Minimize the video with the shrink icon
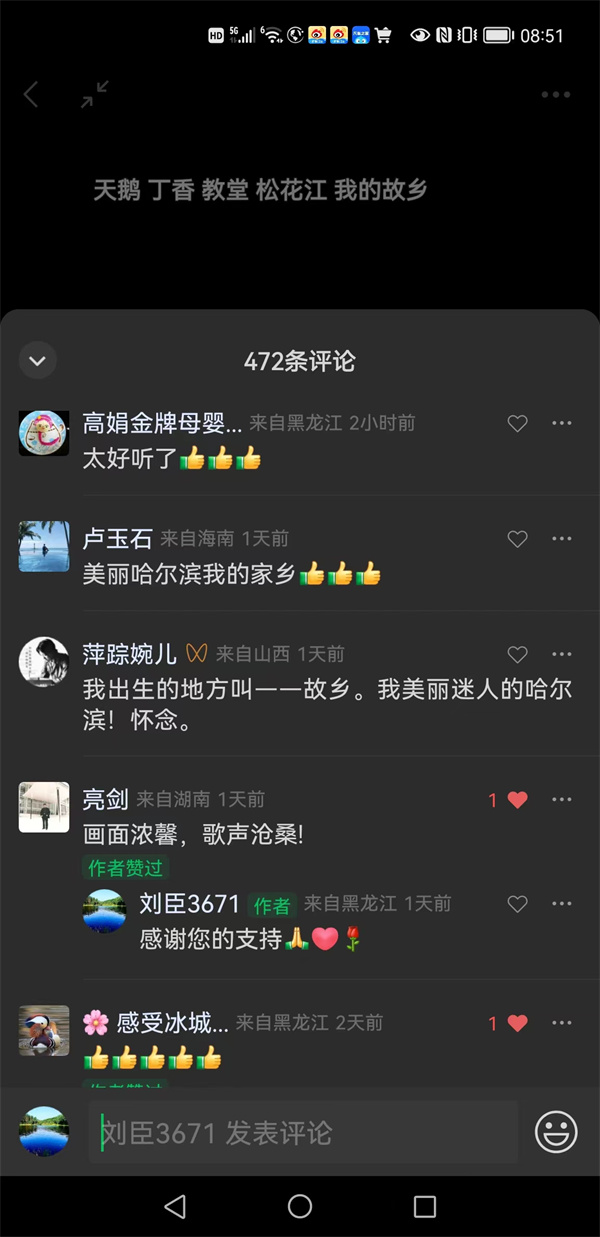The width and height of the screenshot is (600, 1237). click(x=95, y=95)
